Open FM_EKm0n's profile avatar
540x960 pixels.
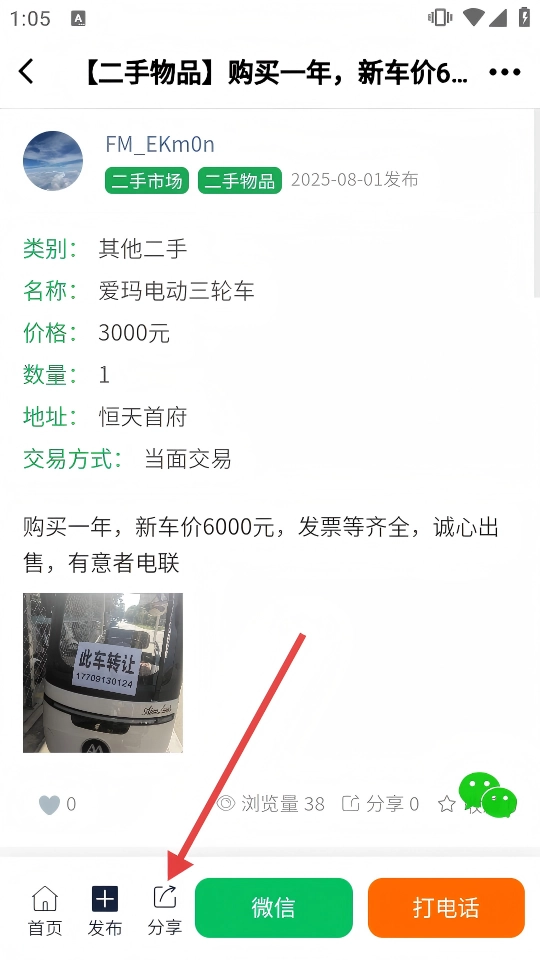click(53, 160)
